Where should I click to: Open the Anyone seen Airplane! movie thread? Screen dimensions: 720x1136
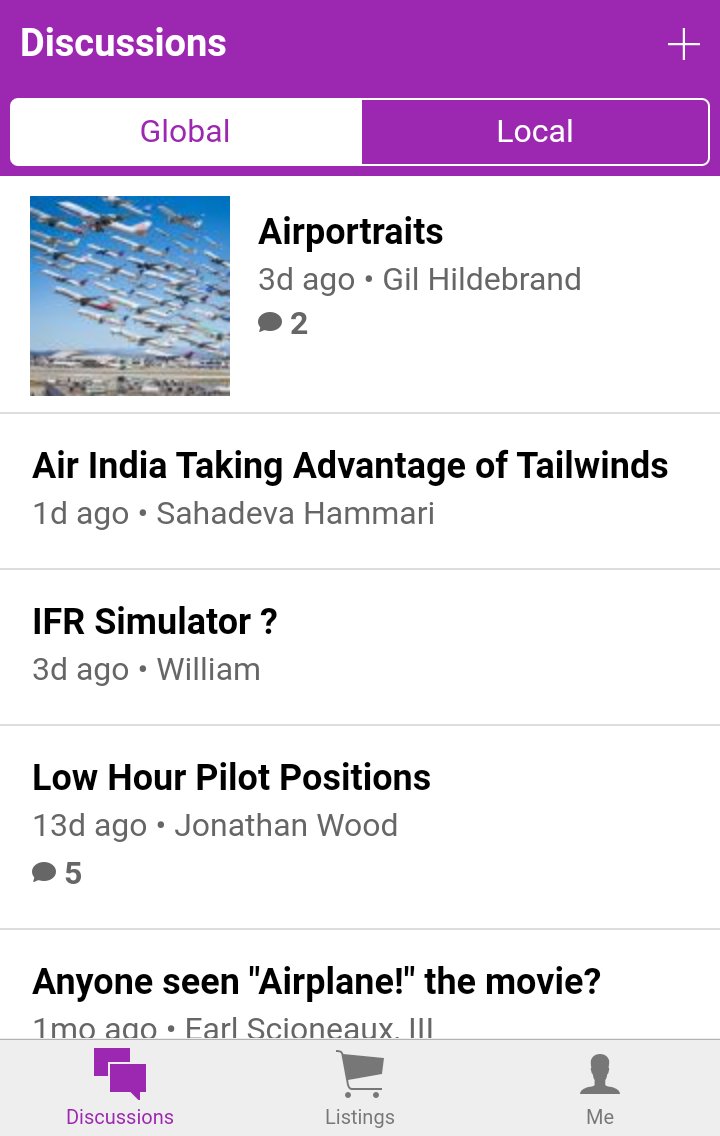316,981
